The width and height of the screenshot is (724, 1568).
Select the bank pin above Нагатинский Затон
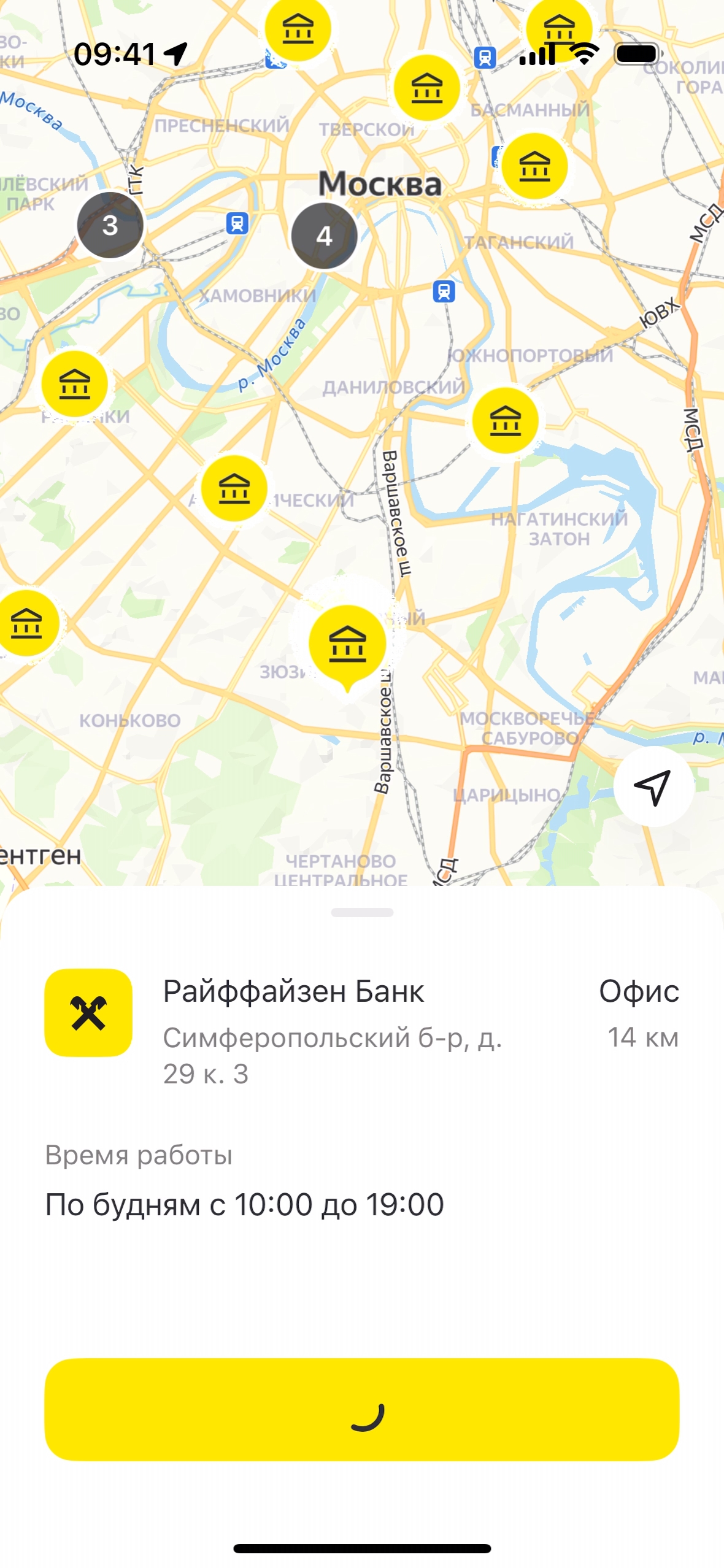(505, 421)
